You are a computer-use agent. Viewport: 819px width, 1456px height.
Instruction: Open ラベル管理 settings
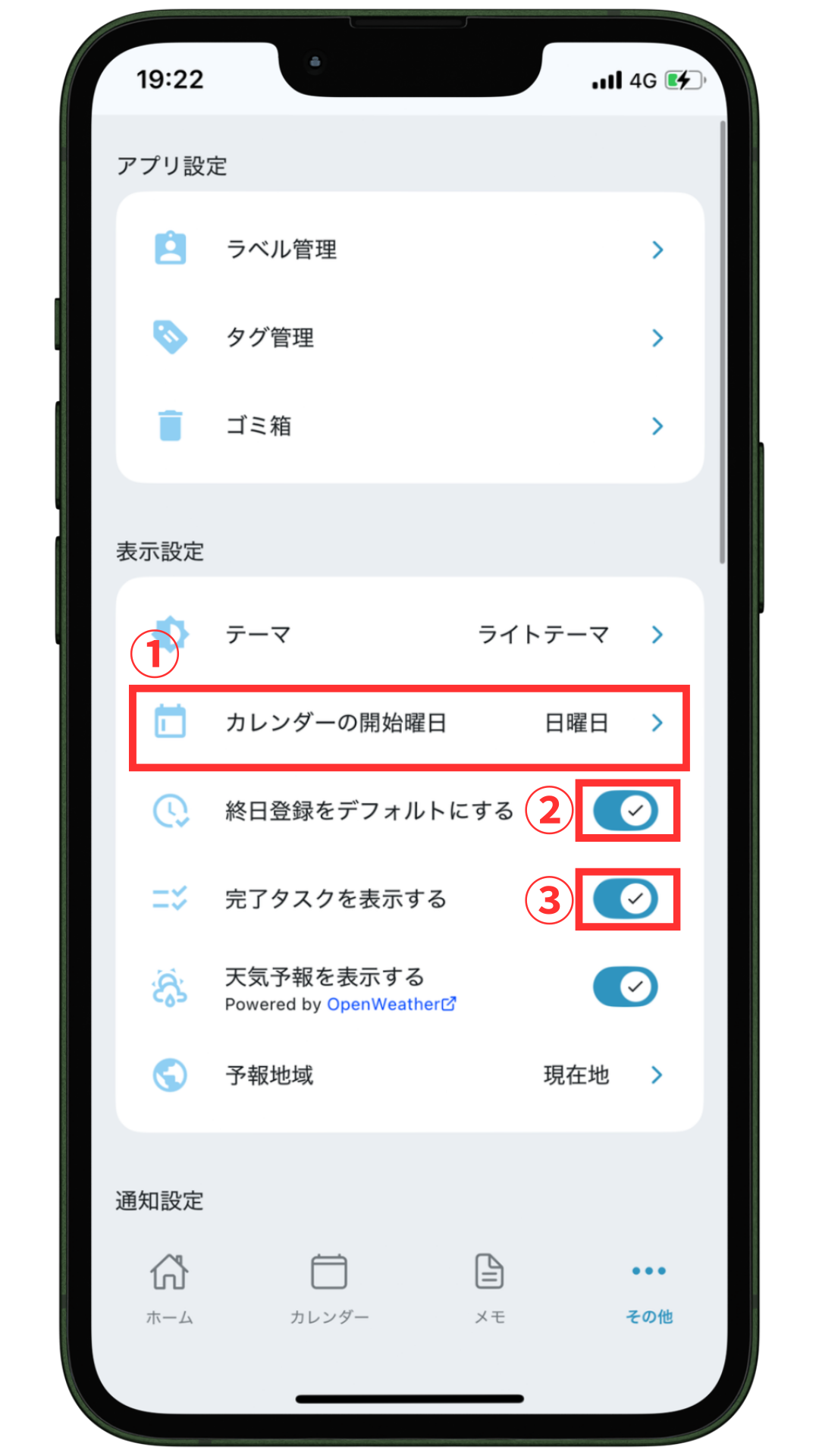coord(409,249)
